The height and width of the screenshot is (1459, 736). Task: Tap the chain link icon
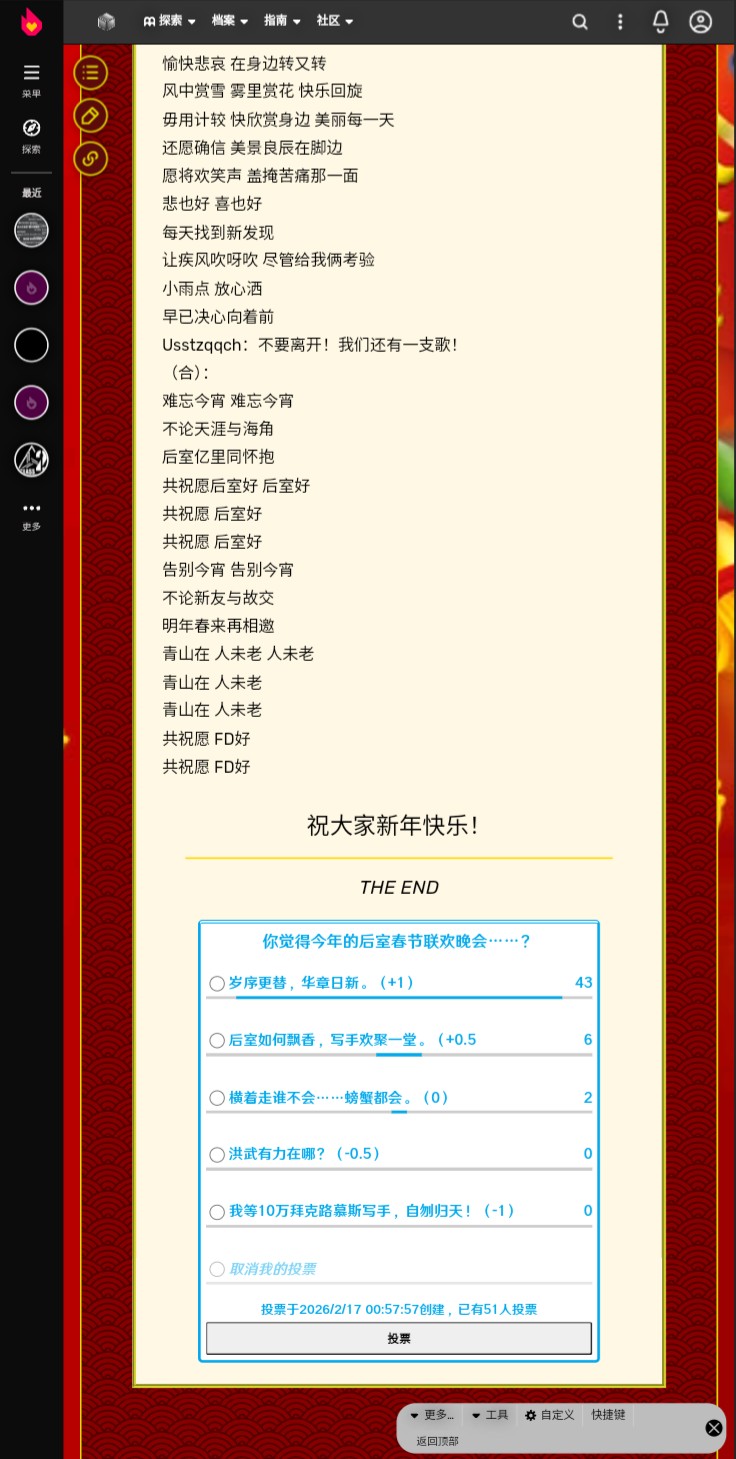pyautogui.click(x=91, y=158)
